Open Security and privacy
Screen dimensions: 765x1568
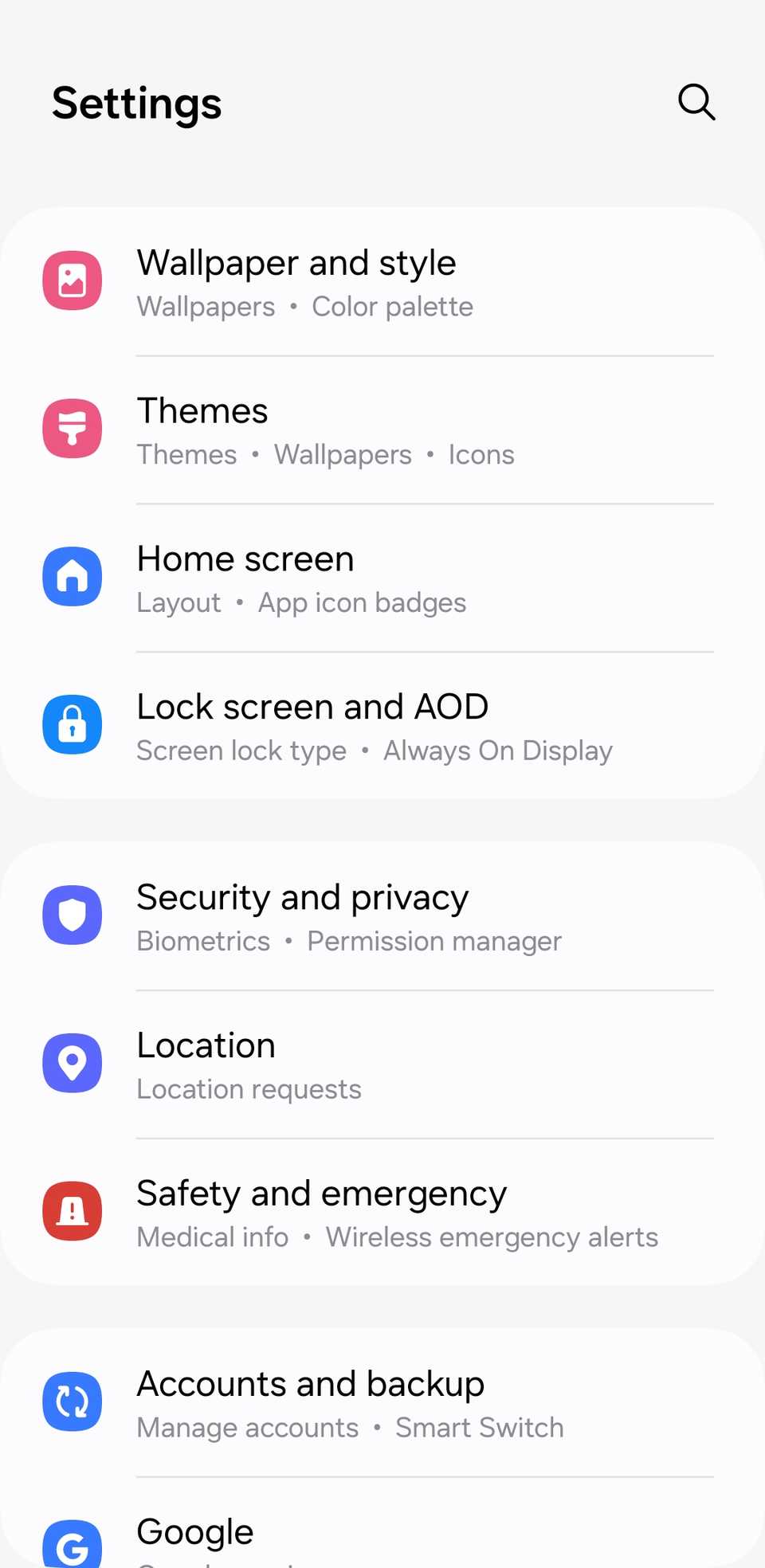coord(382,916)
